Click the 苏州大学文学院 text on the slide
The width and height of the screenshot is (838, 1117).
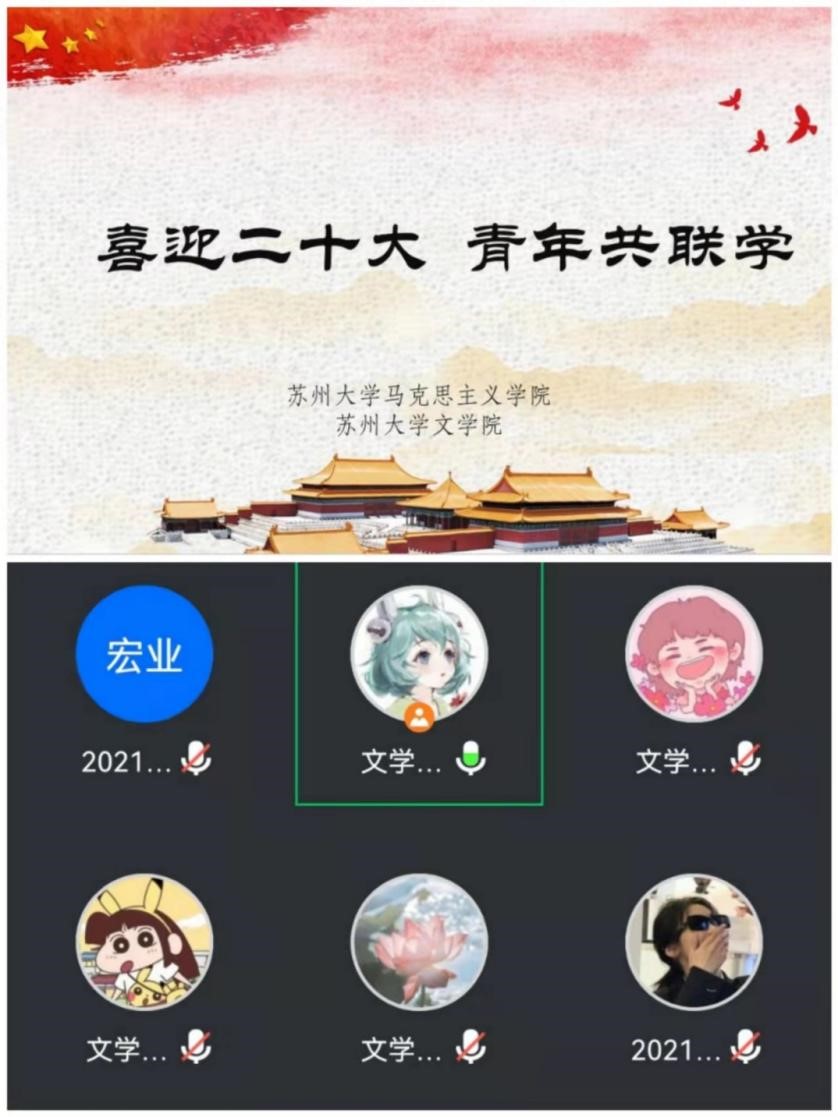coord(419,425)
